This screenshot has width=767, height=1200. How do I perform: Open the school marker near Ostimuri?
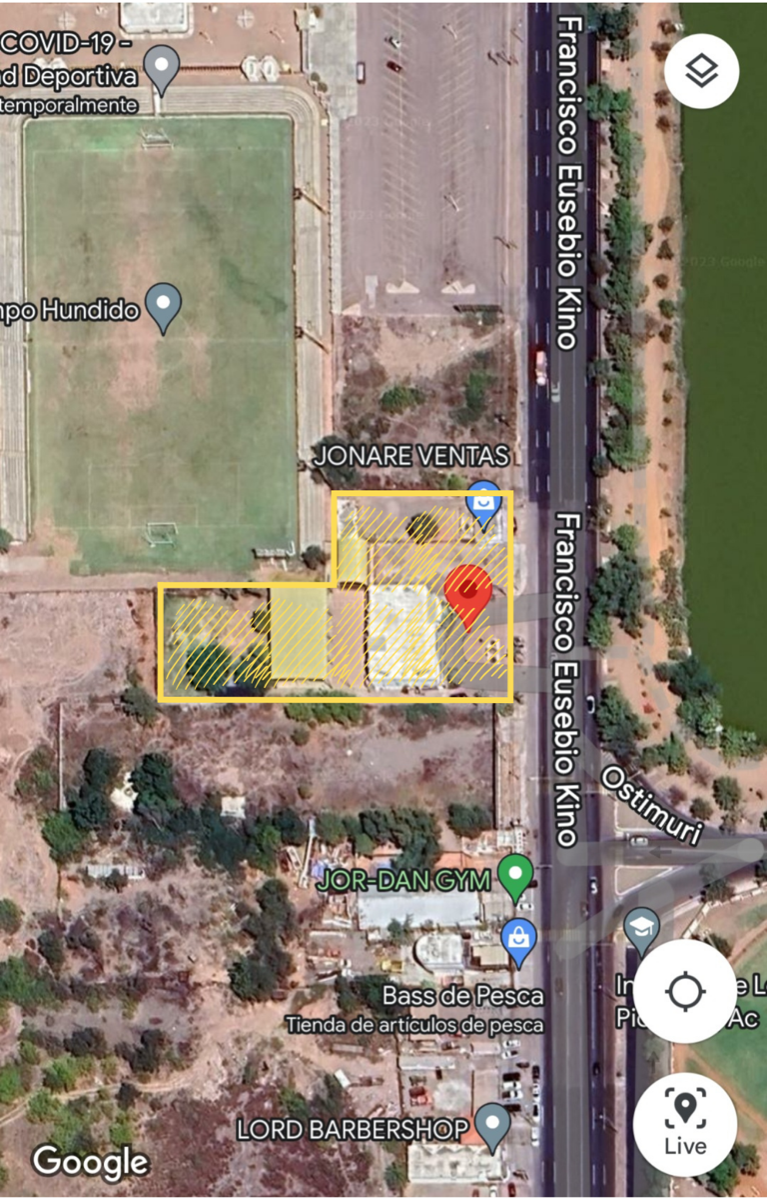point(642,928)
